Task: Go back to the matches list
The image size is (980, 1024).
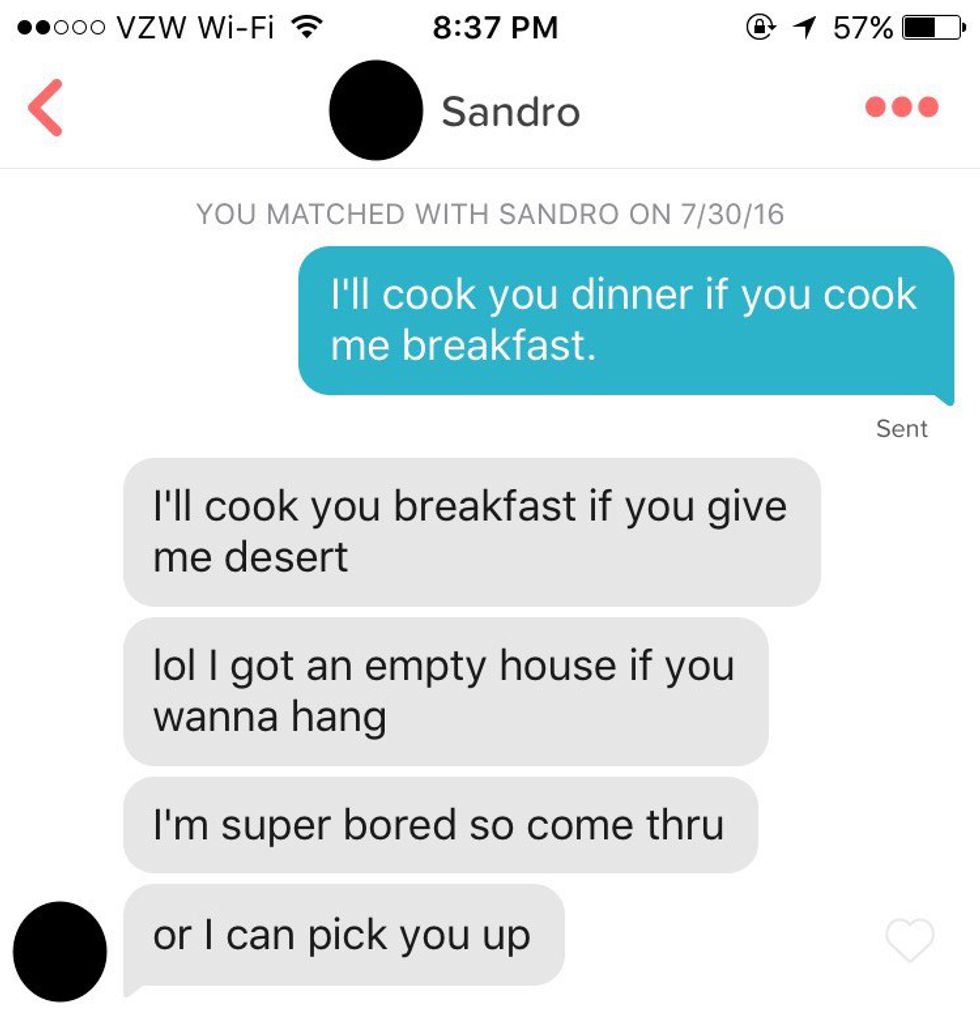Action: pos(46,110)
